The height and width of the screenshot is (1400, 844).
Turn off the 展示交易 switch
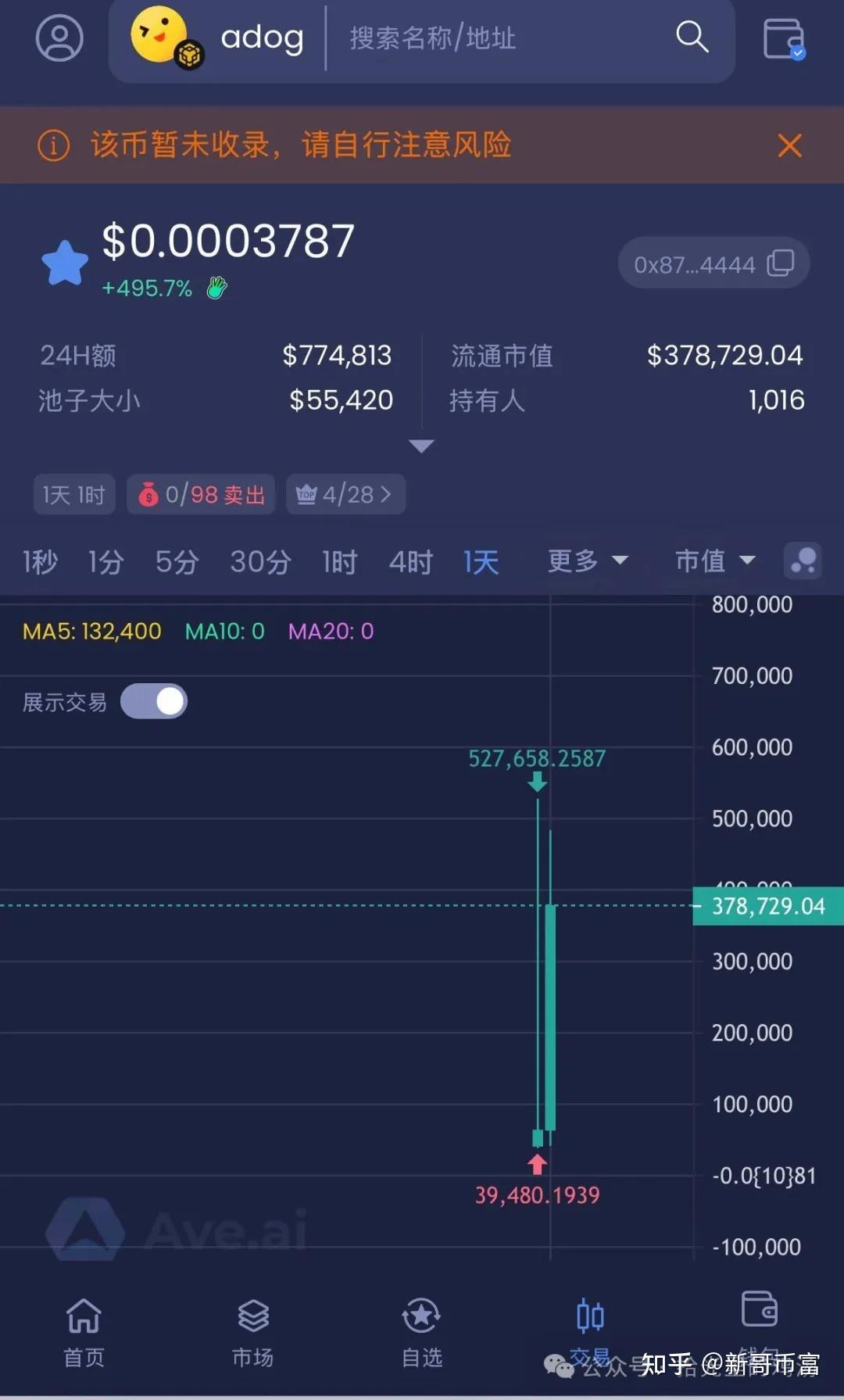154,701
